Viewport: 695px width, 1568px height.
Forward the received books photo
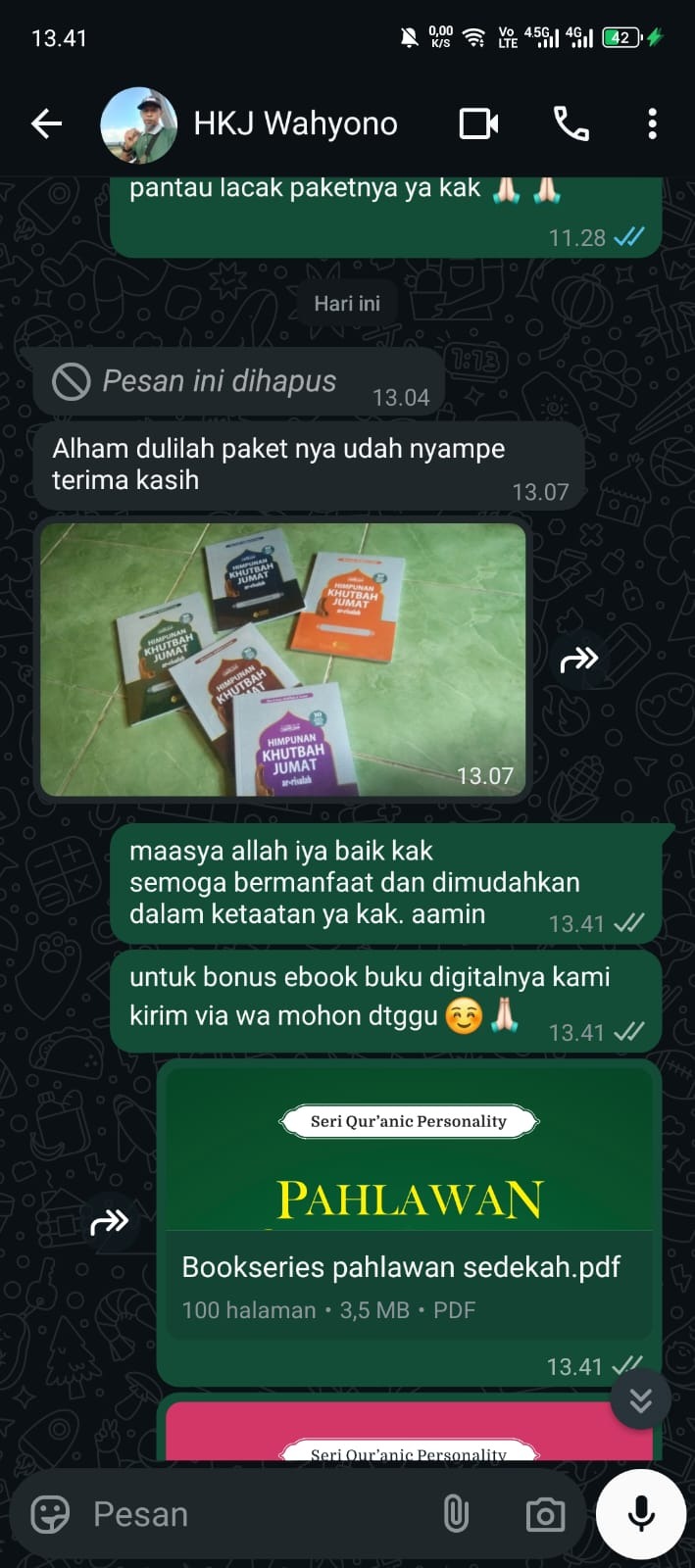pyautogui.click(x=578, y=660)
